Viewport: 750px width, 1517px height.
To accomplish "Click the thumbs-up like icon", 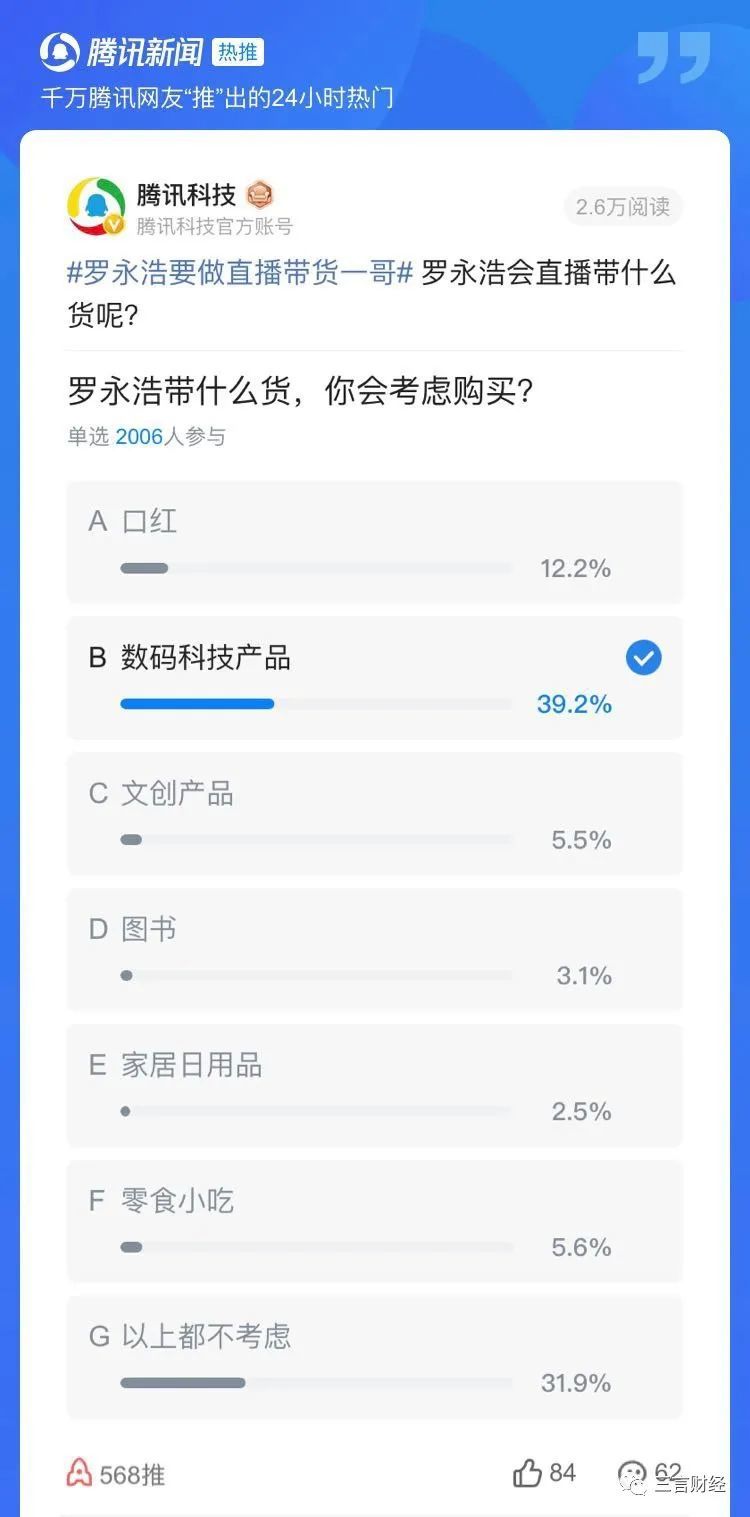I will (527, 1472).
